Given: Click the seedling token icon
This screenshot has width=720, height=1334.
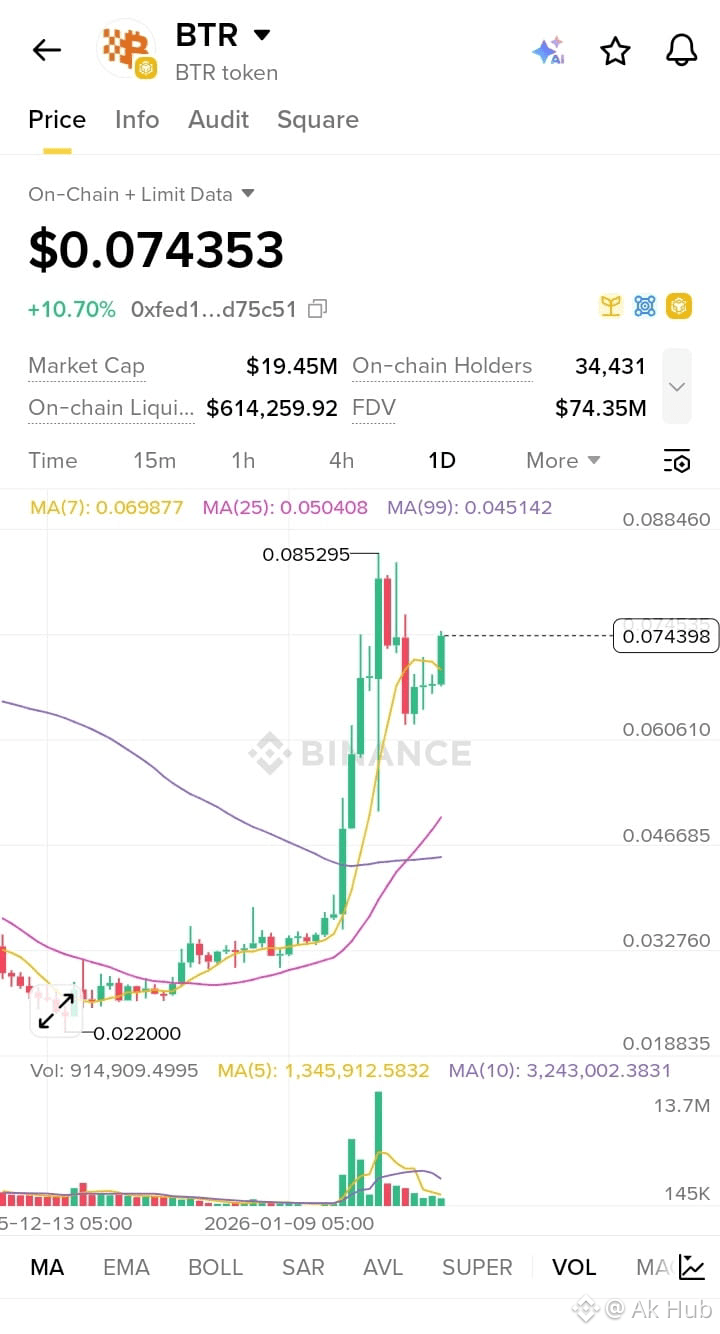Looking at the screenshot, I should pyautogui.click(x=610, y=306).
